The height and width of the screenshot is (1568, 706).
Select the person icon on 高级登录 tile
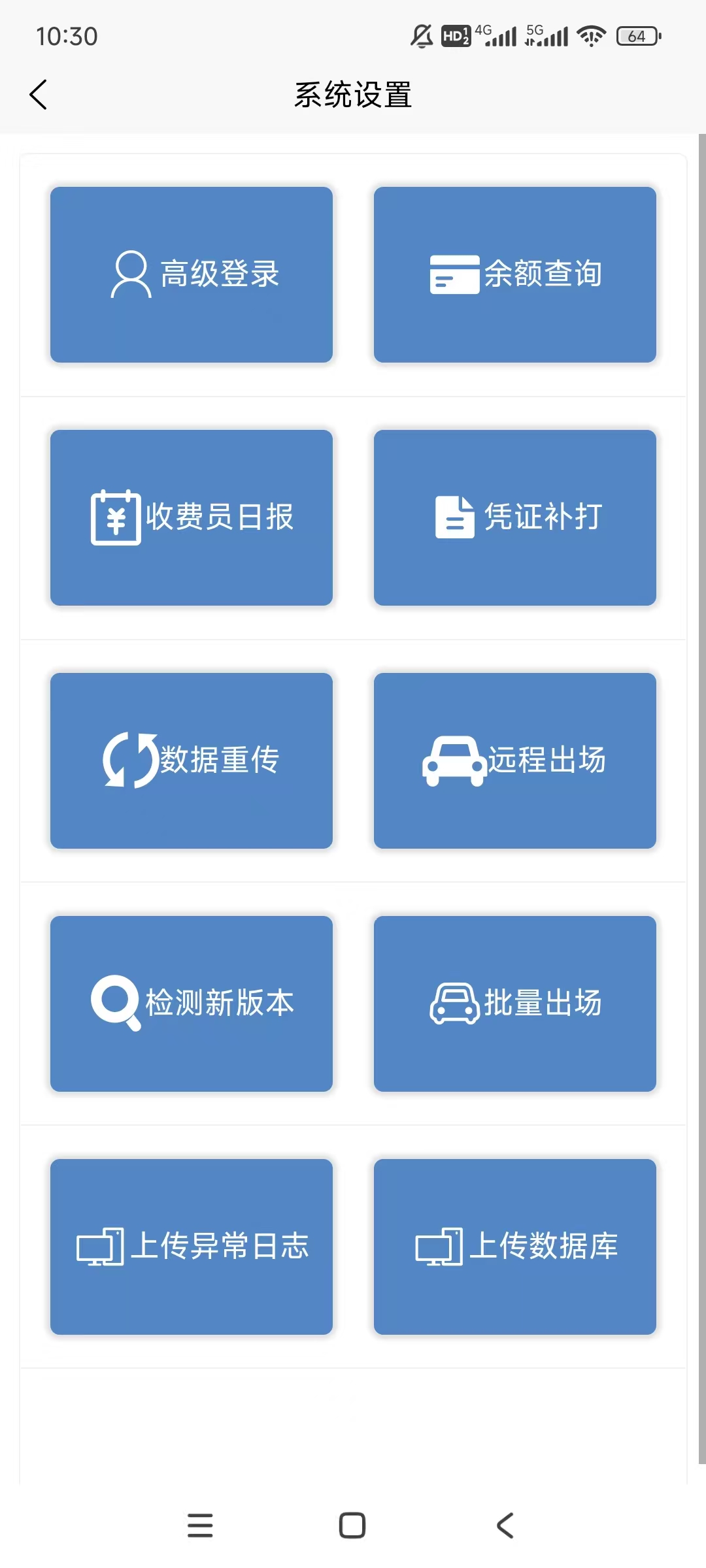click(x=130, y=274)
